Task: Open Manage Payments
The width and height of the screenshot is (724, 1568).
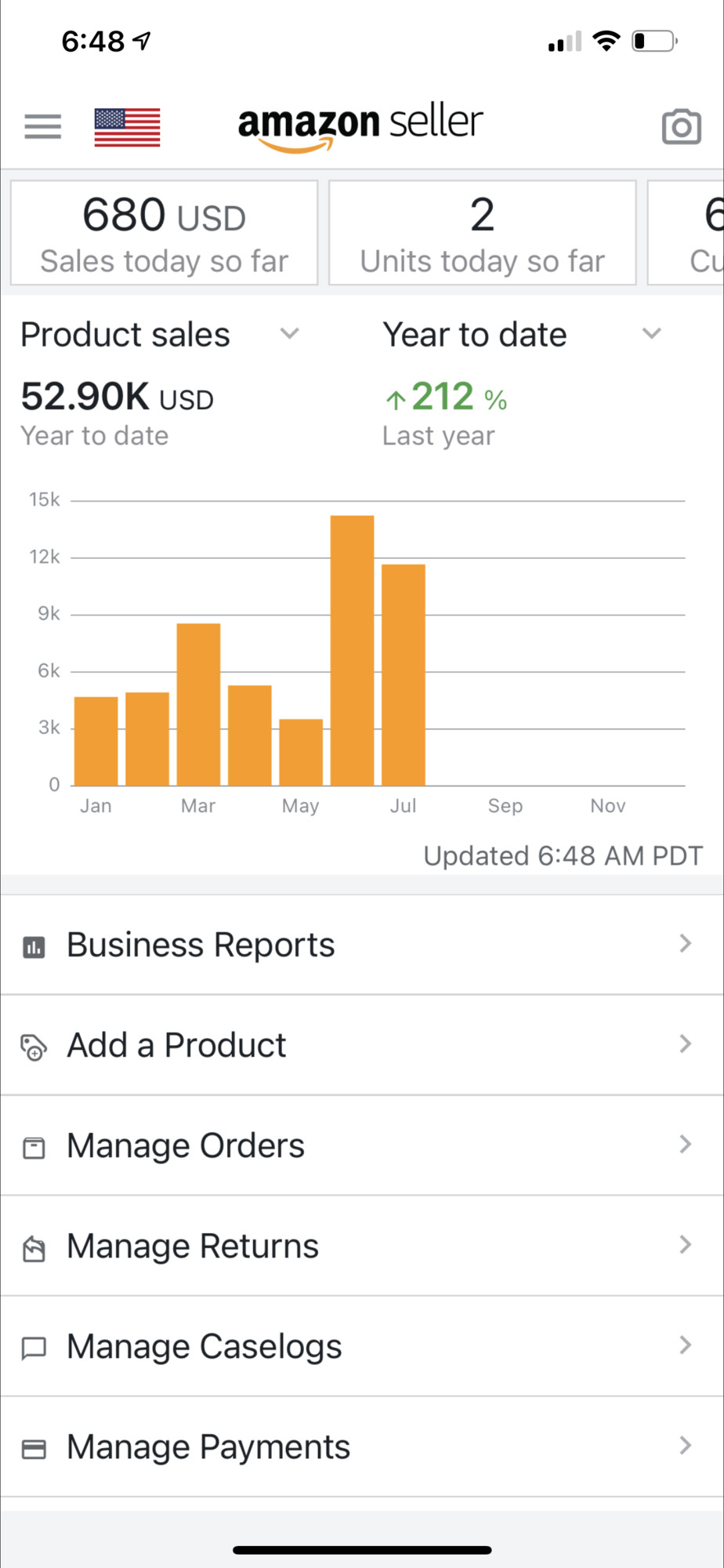Action: (360, 1446)
